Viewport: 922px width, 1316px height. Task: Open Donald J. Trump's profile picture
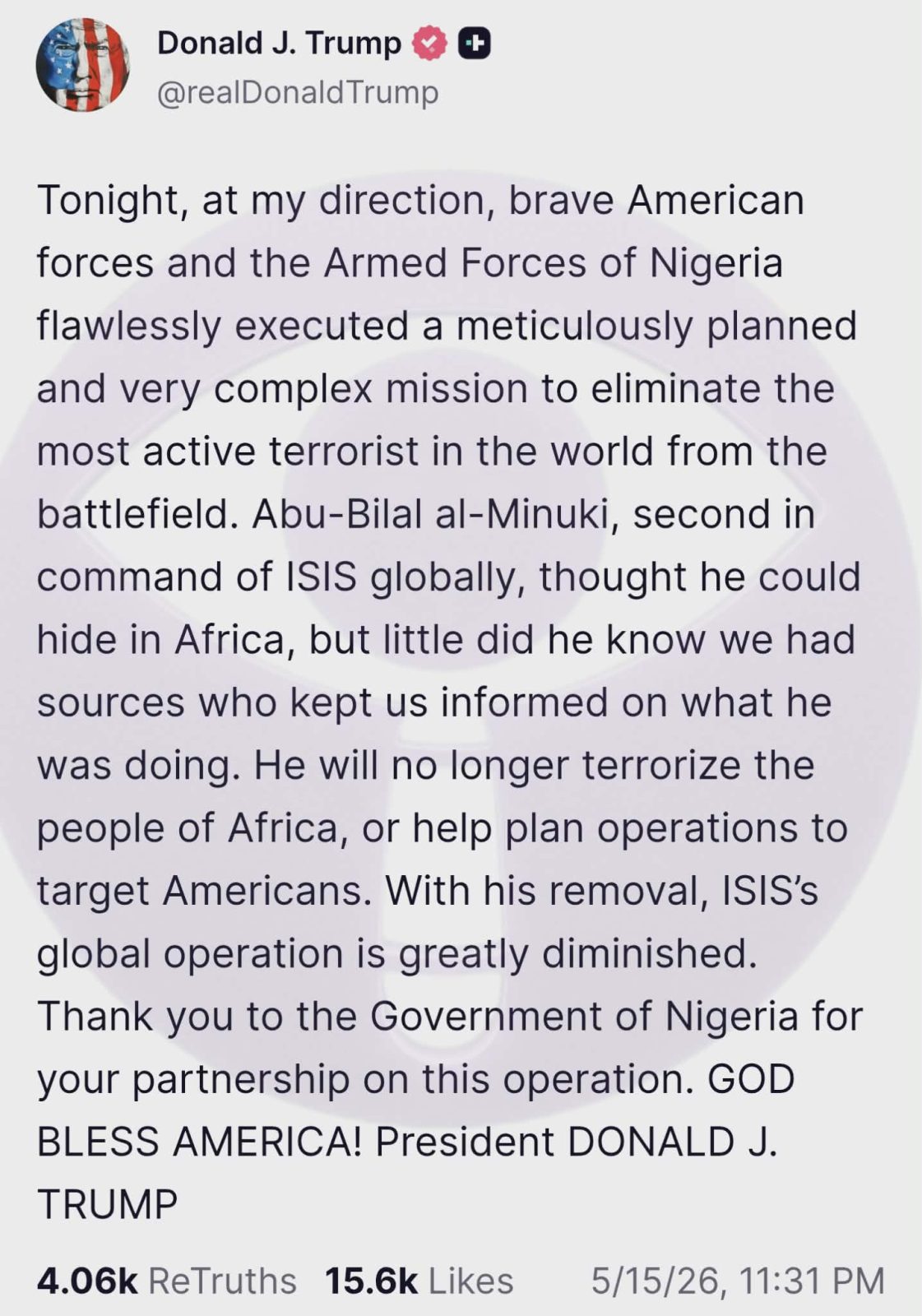82,65
